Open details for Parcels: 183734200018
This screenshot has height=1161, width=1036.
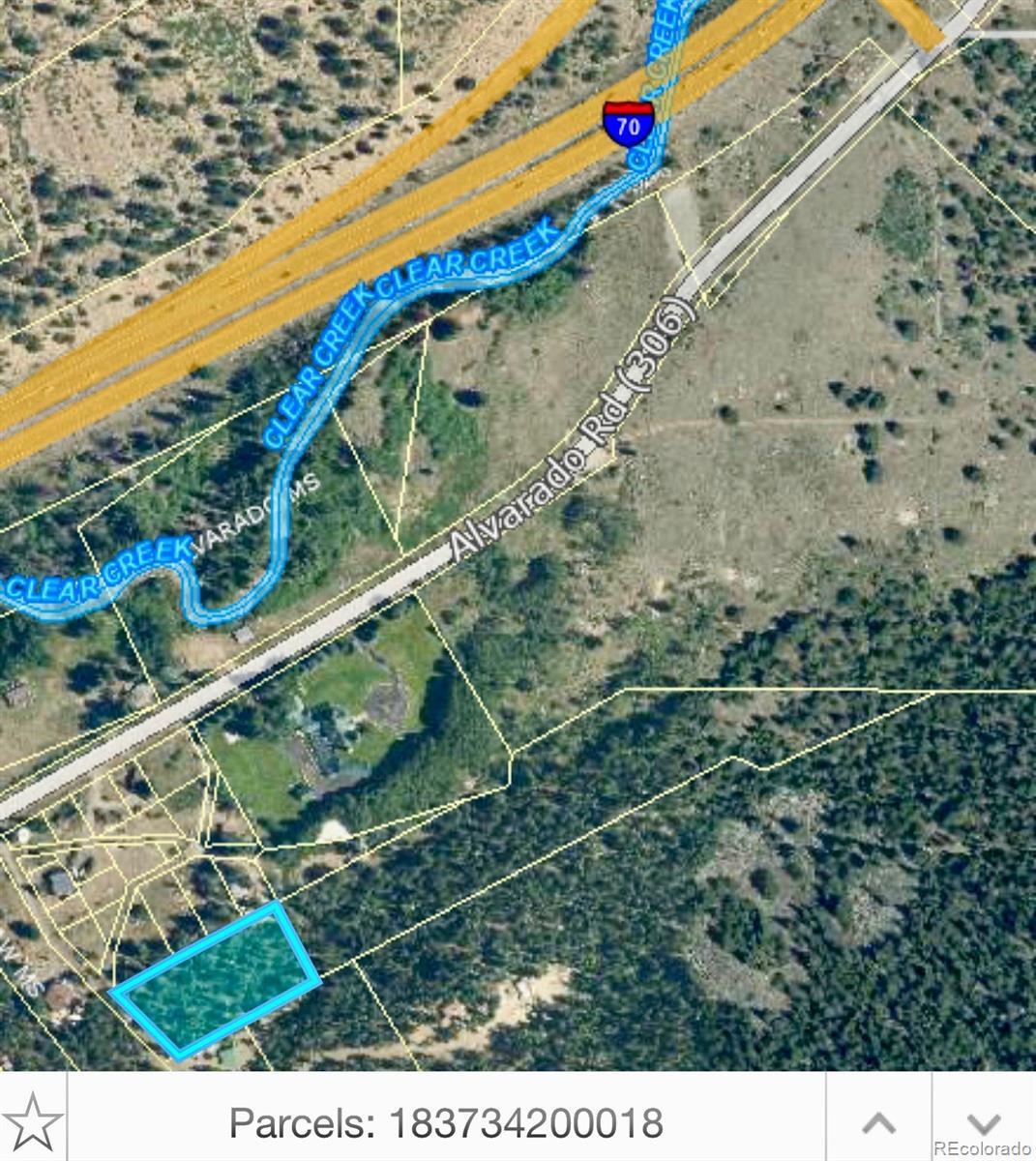click(x=446, y=1123)
